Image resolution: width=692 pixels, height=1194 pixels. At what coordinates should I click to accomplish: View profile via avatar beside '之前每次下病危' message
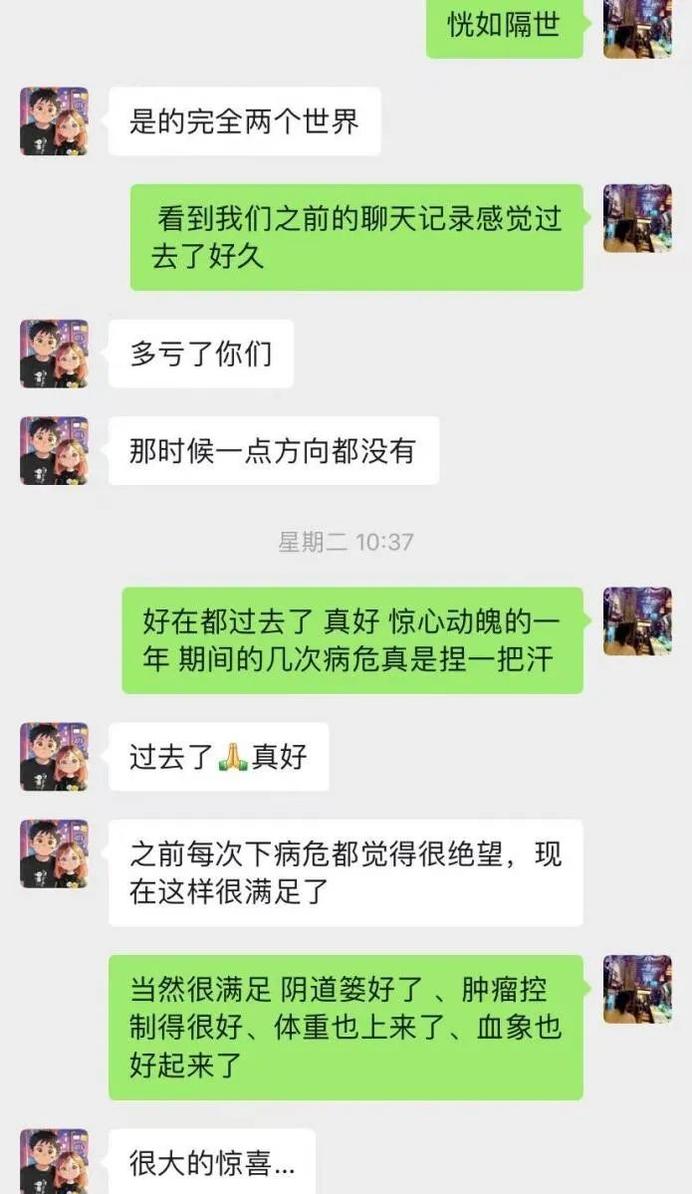click(x=54, y=853)
